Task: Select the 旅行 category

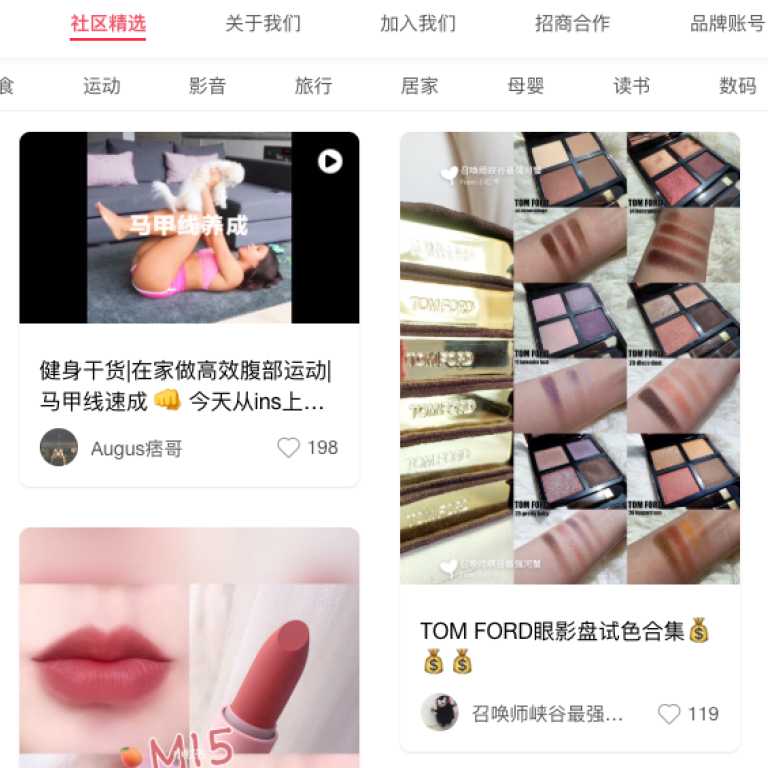Action: (313, 86)
